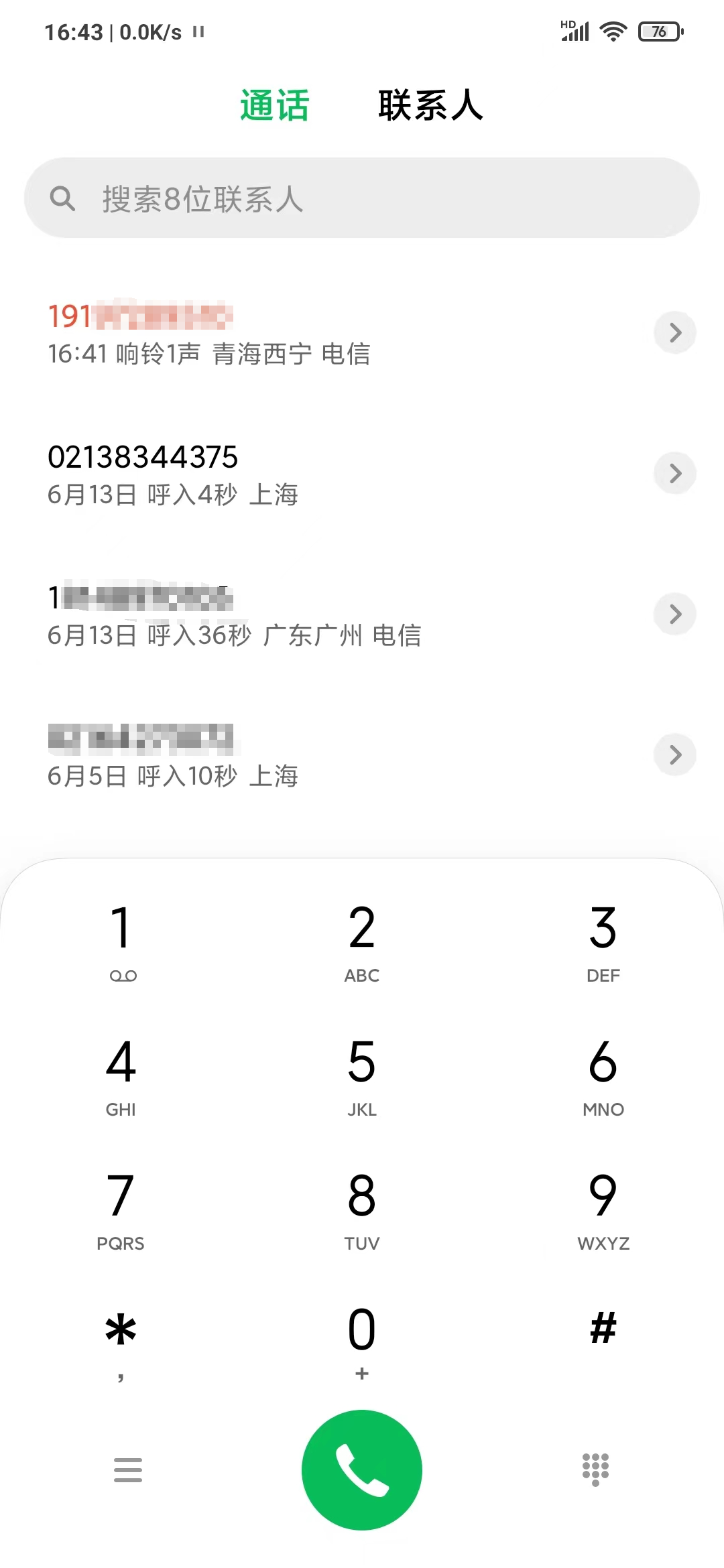Open details arrow for the 青海西宁 call
Screen dimensions: 724x1568
point(675,333)
